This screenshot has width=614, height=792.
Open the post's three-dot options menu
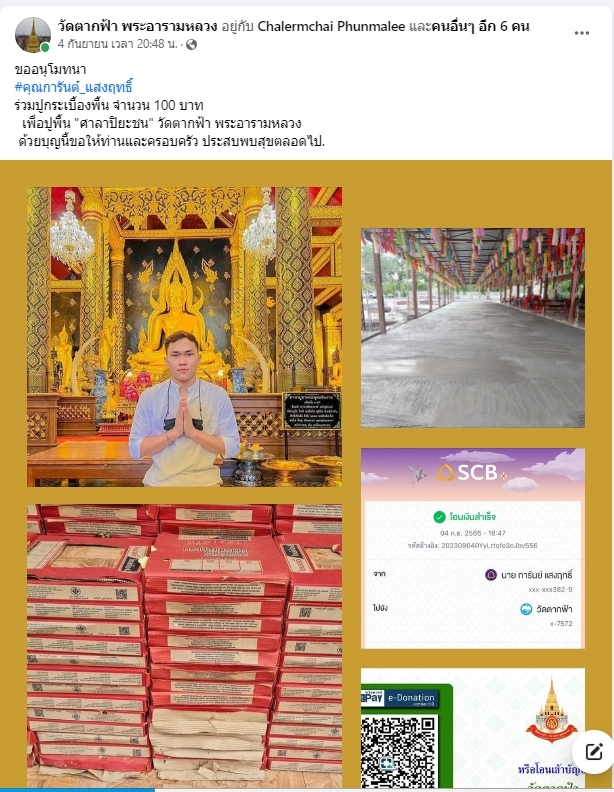tap(581, 33)
